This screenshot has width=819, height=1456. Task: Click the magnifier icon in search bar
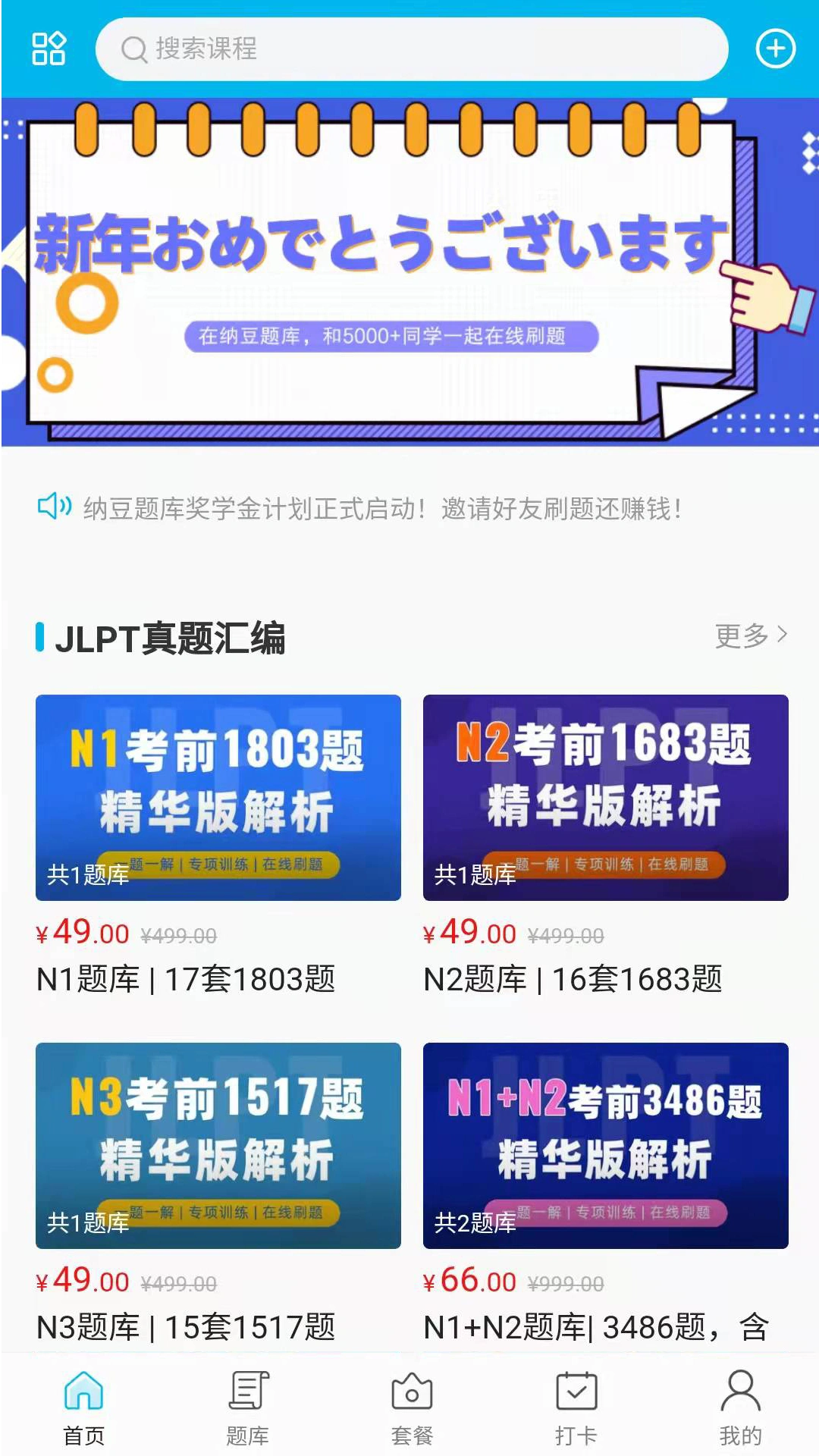(x=133, y=49)
